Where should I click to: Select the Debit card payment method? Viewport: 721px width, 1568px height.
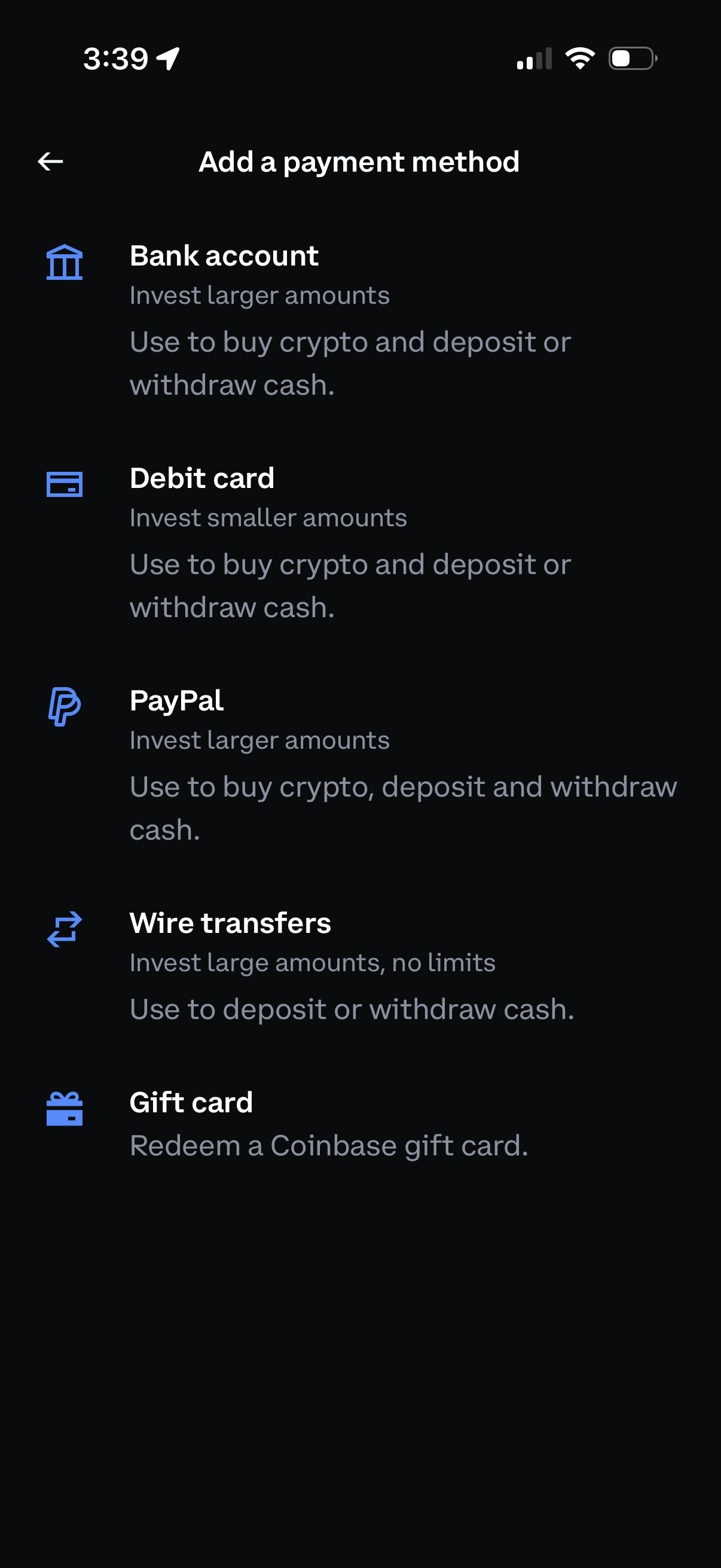(x=202, y=478)
